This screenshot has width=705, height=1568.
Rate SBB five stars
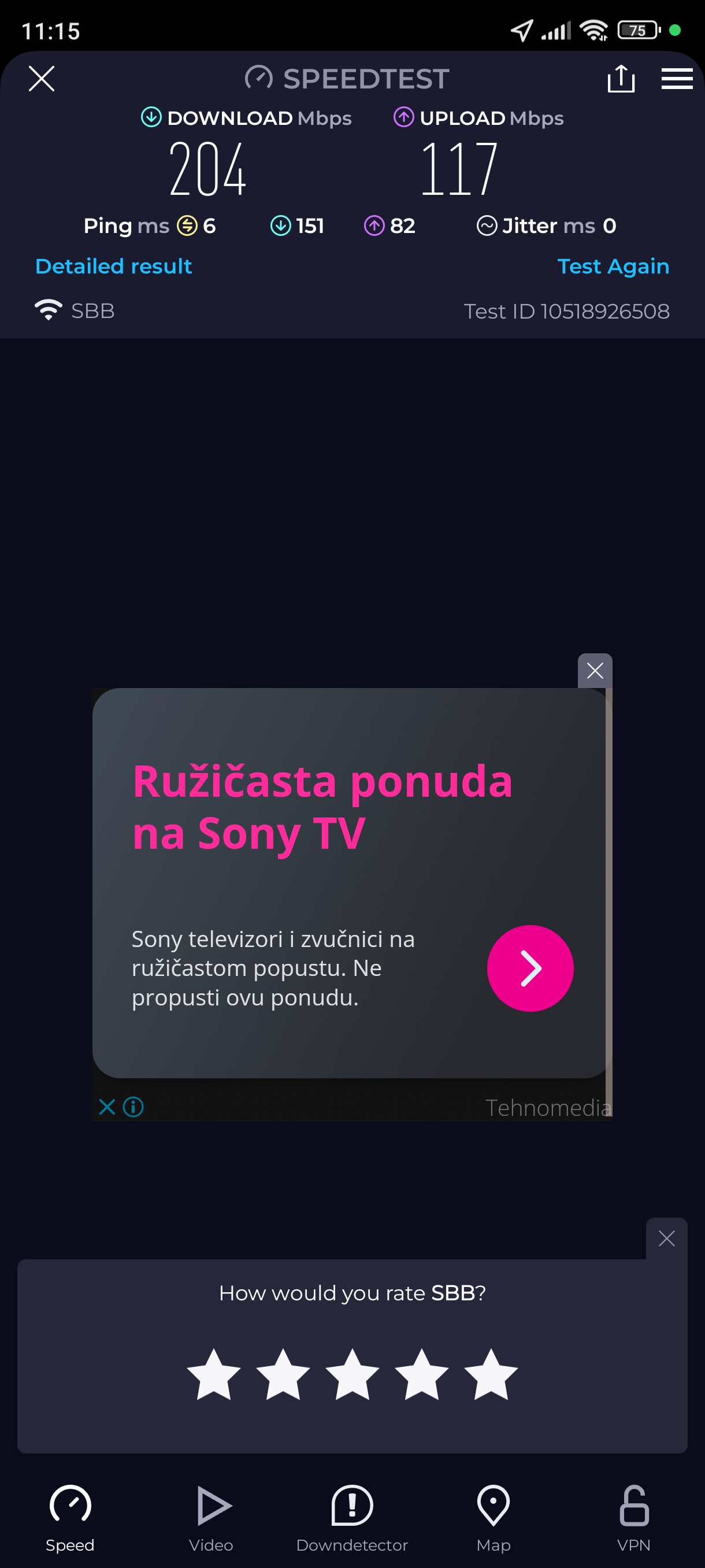point(490,1375)
